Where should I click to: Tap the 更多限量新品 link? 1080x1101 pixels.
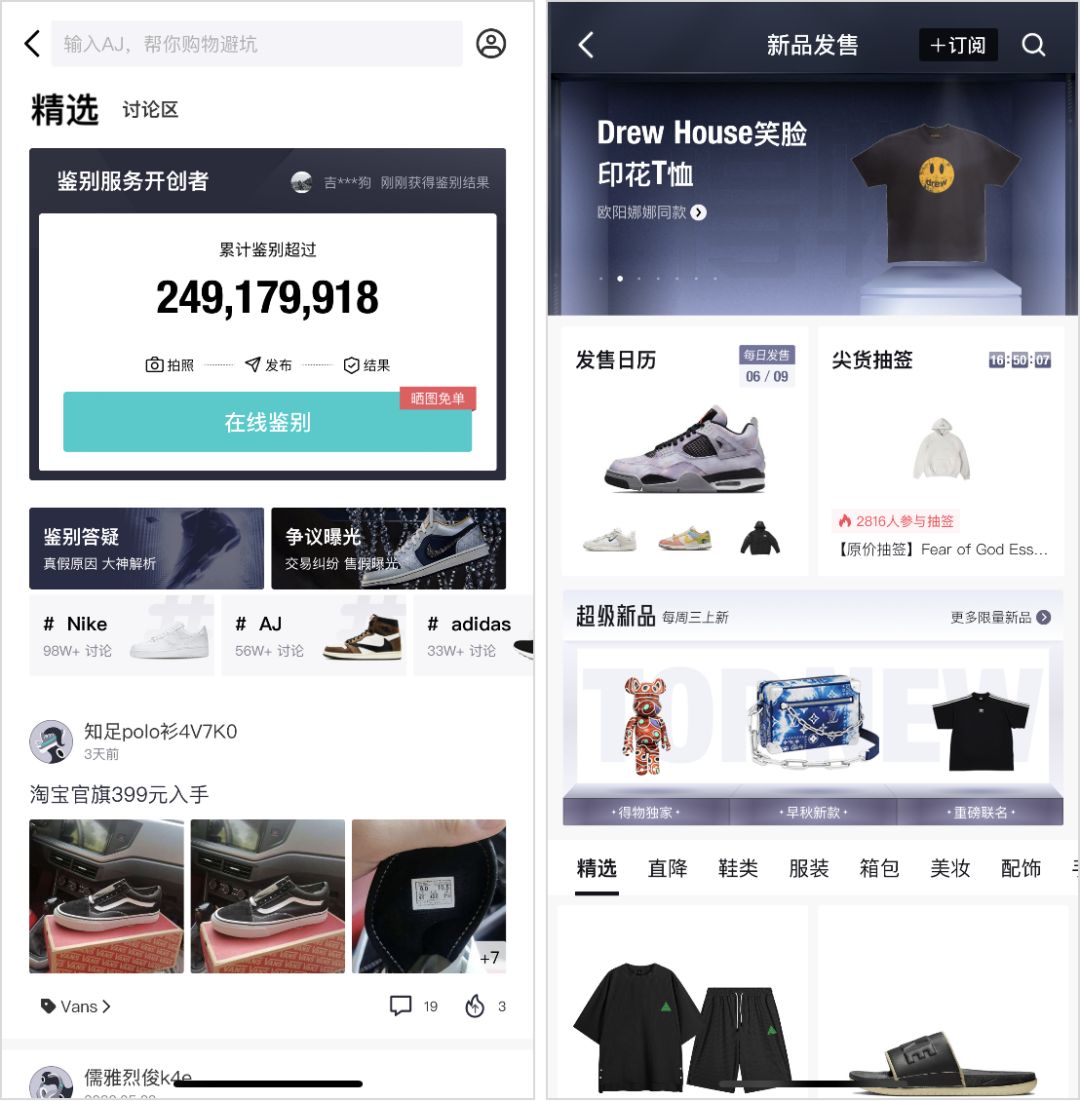coord(1000,617)
